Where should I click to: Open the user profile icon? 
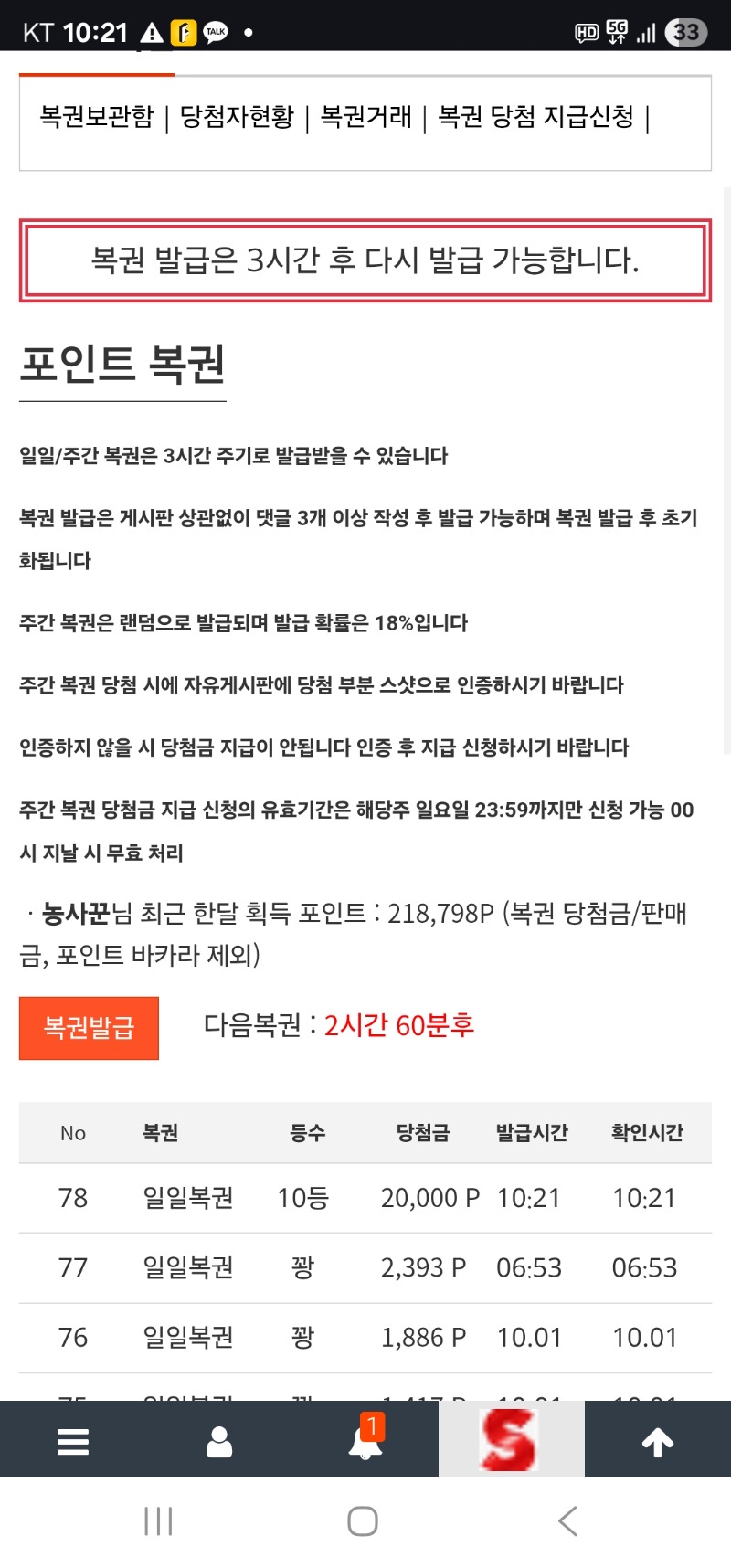pyautogui.click(x=219, y=1441)
